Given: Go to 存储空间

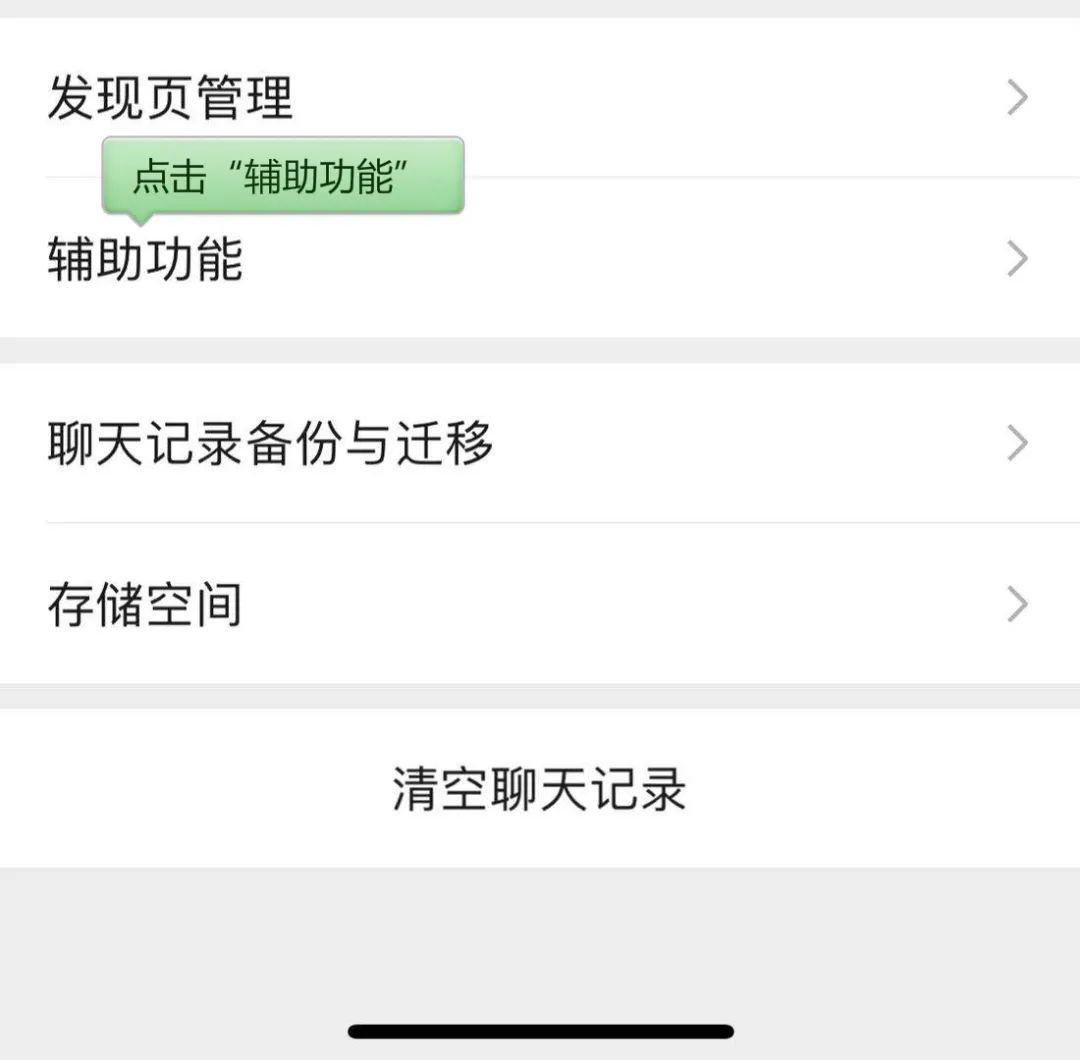Looking at the screenshot, I should (540, 605).
